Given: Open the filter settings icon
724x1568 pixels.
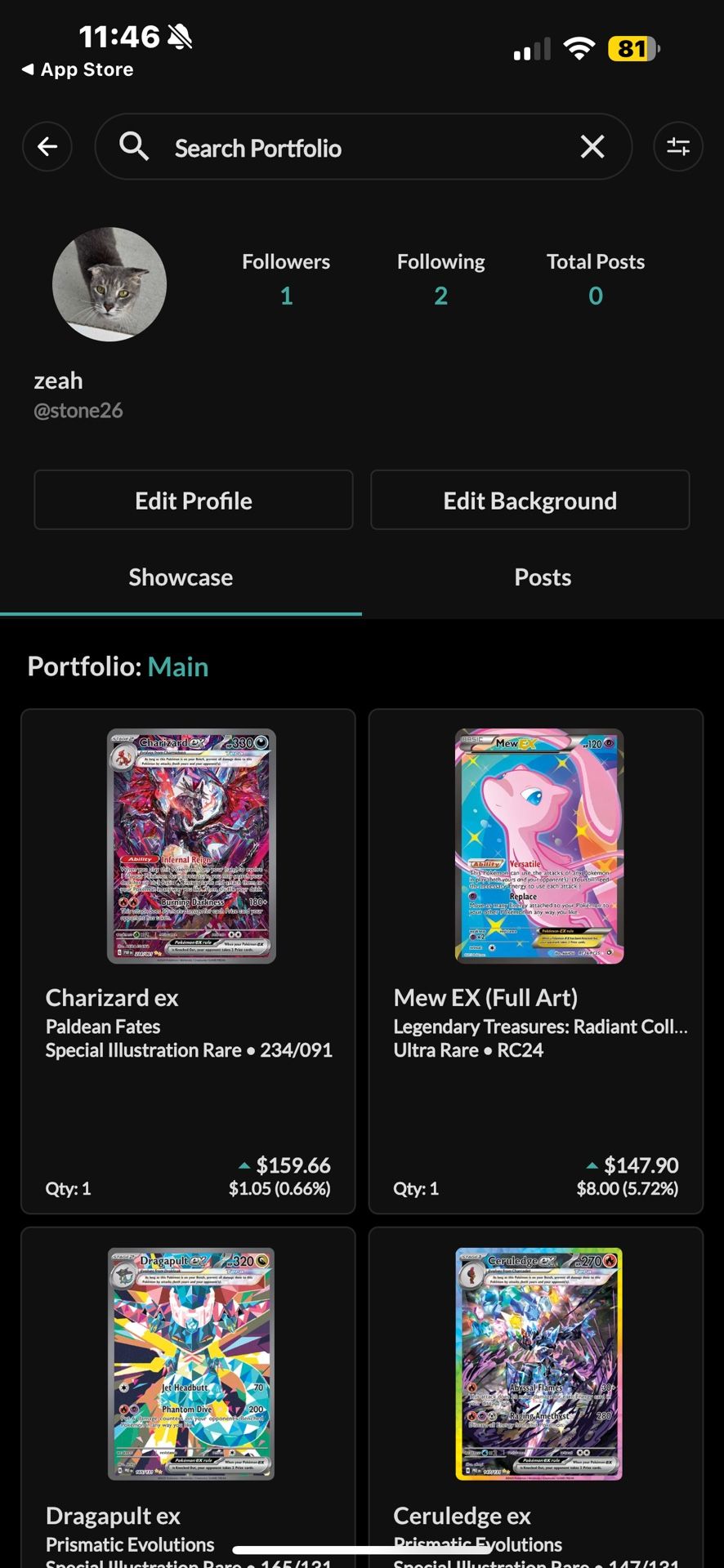Looking at the screenshot, I should 677,147.
